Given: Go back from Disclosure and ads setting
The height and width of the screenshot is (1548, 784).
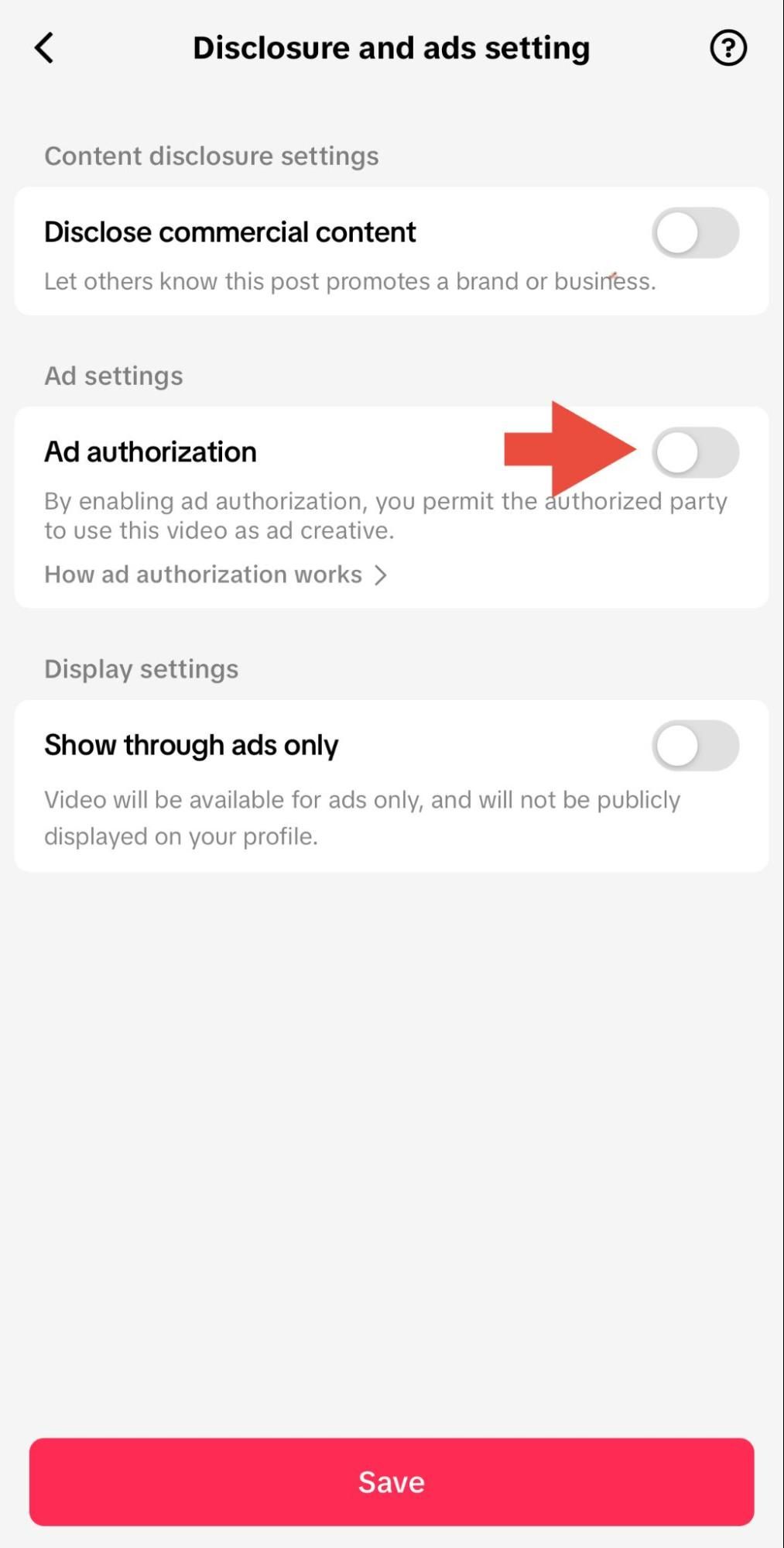Looking at the screenshot, I should pos(45,48).
